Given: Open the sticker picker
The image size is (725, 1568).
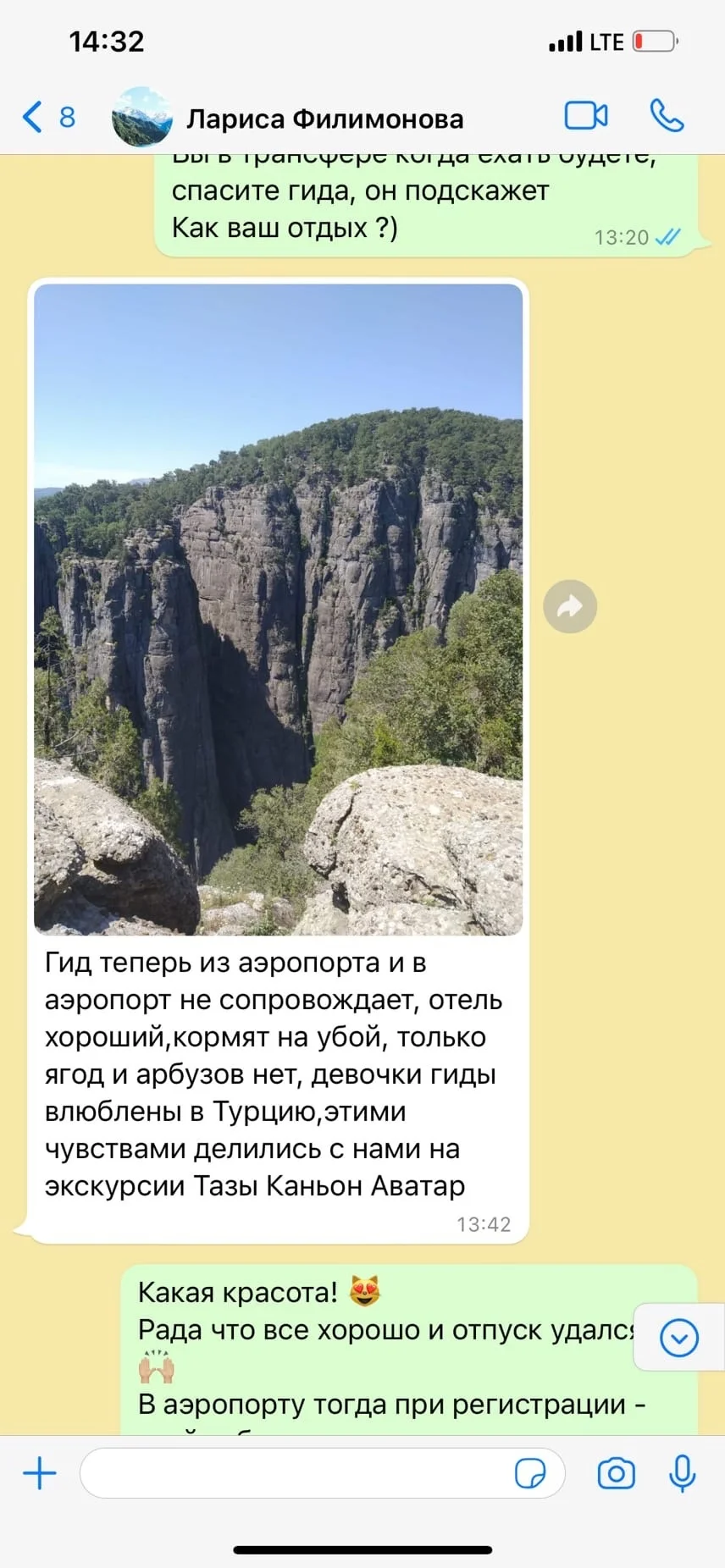Looking at the screenshot, I should point(530,1474).
